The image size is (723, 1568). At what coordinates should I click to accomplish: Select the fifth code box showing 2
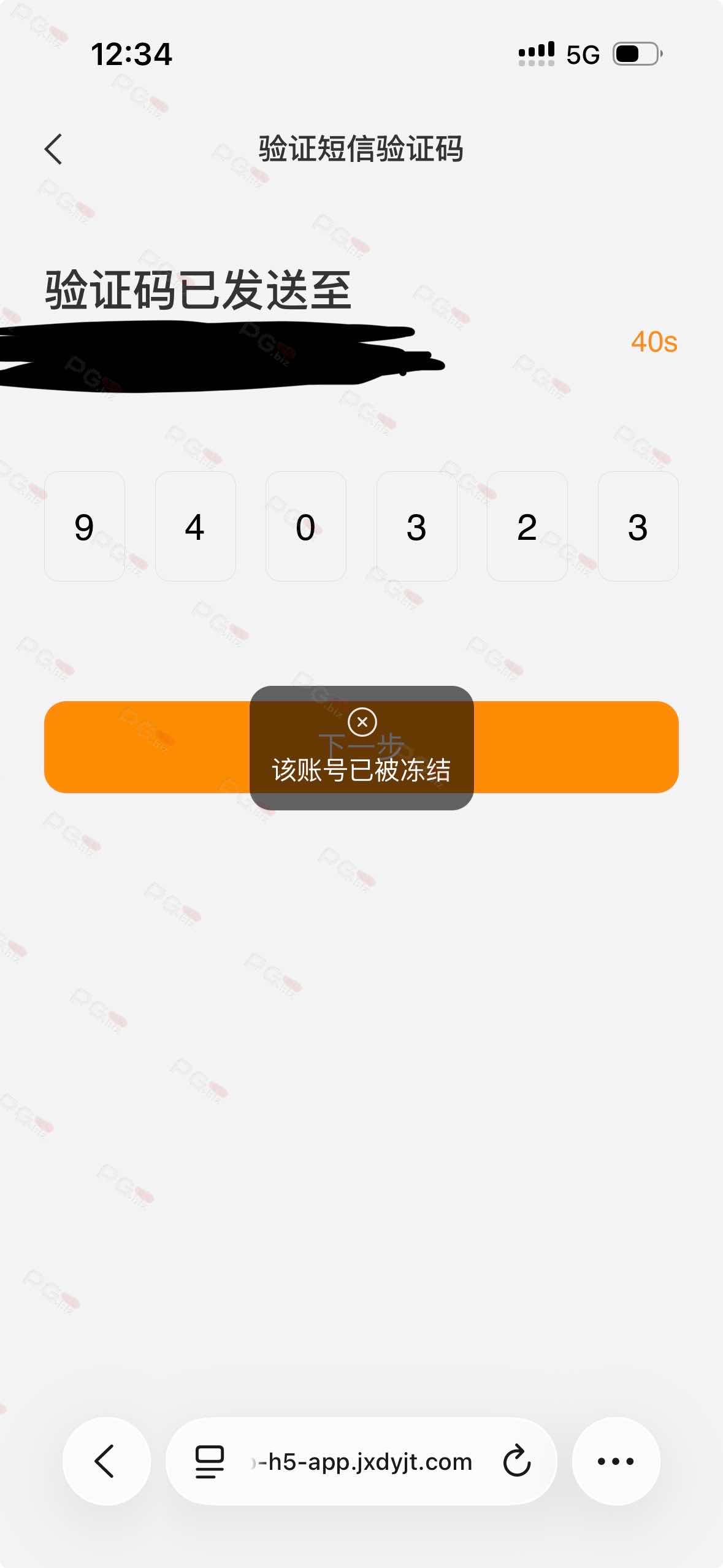527,526
